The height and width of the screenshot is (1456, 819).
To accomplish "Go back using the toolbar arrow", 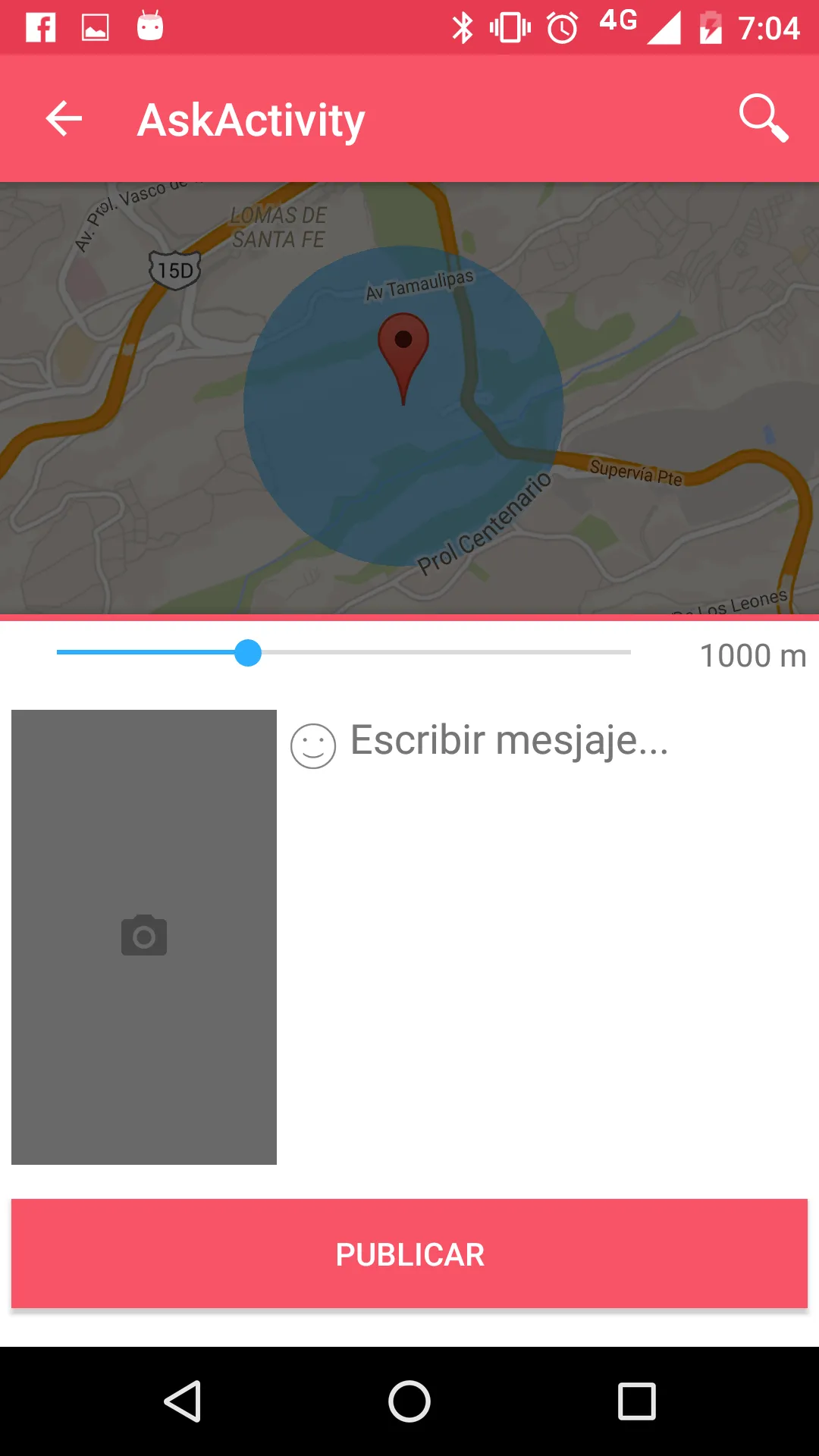I will [x=64, y=119].
